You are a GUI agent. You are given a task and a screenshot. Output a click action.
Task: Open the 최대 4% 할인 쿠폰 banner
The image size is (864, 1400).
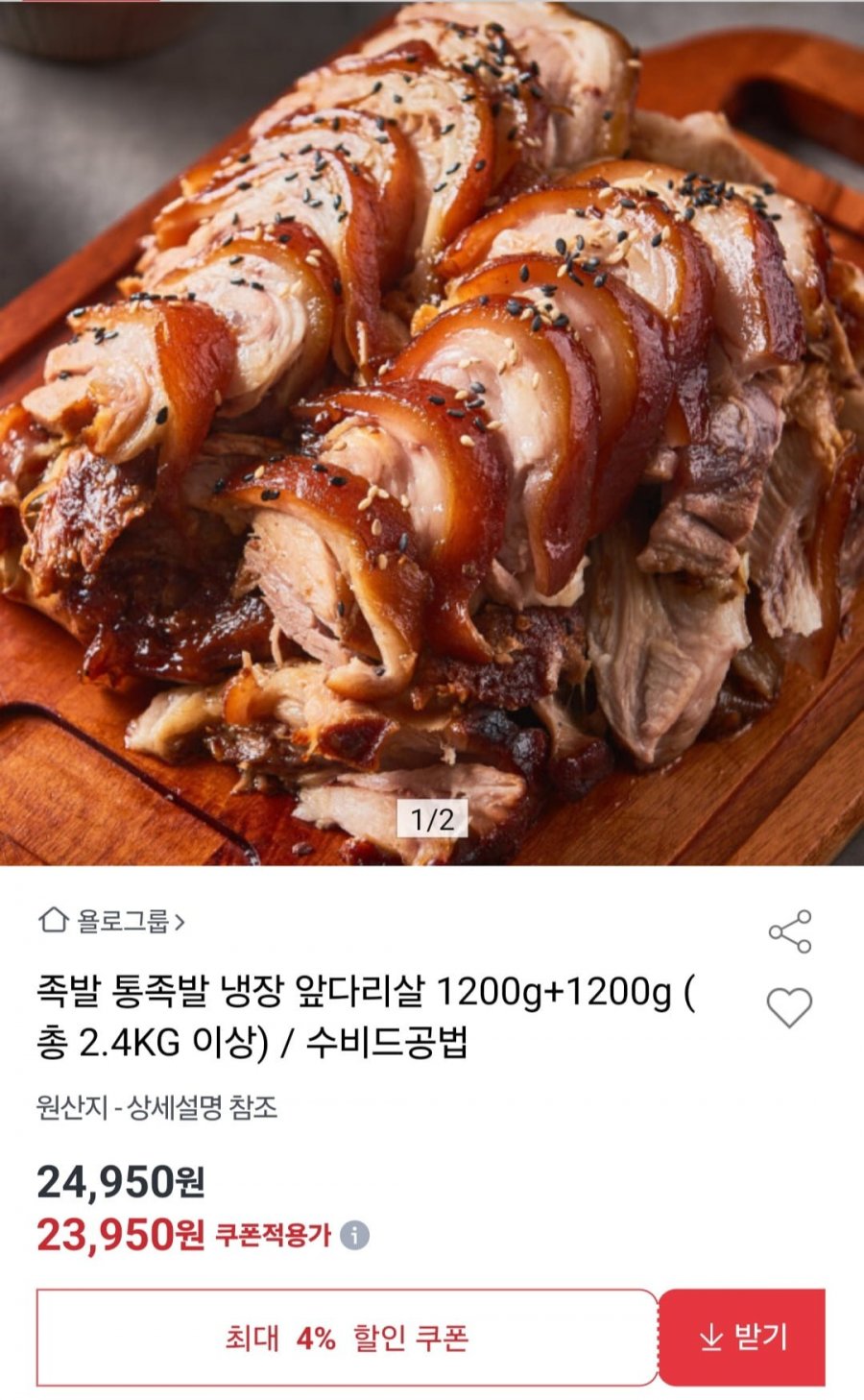[347, 1338]
